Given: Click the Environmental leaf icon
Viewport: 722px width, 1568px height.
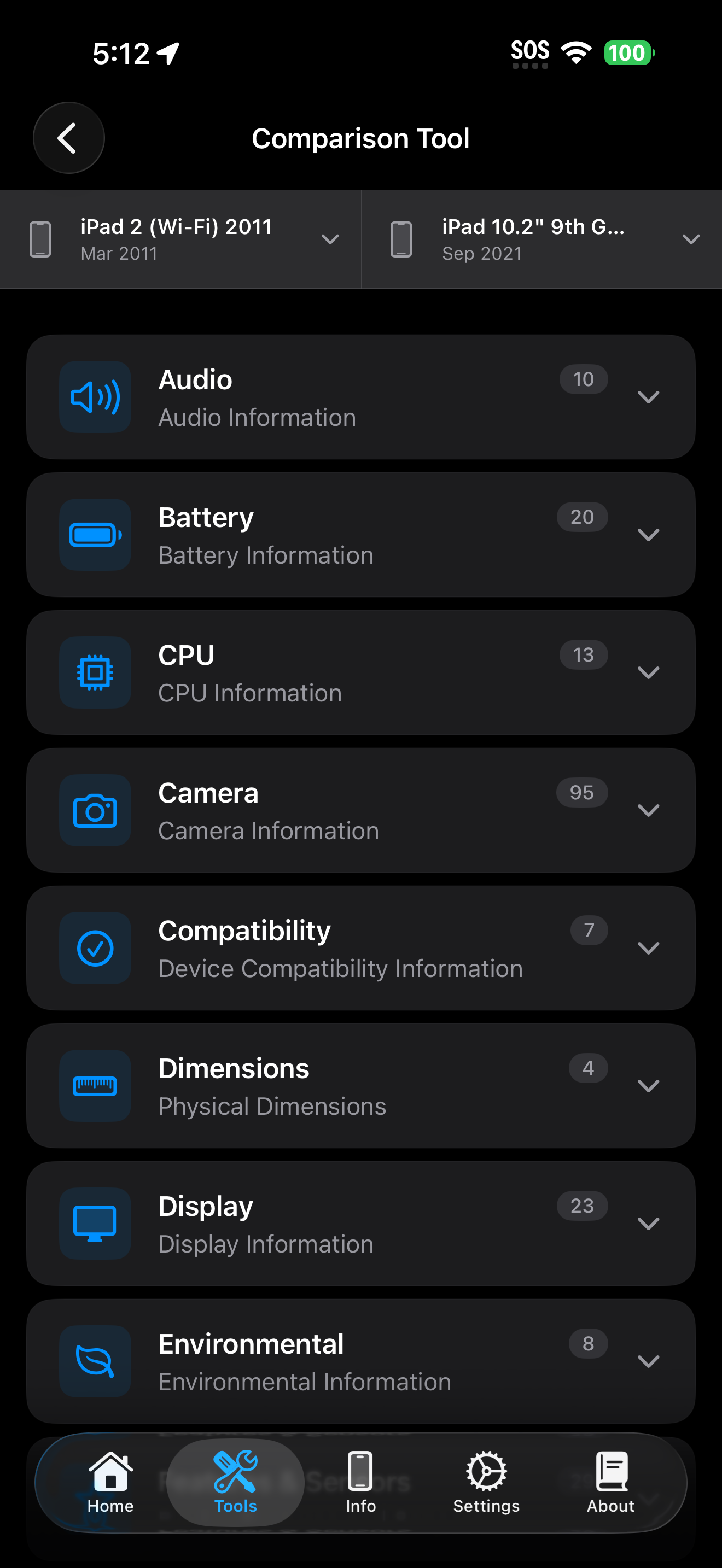Looking at the screenshot, I should (x=95, y=1362).
